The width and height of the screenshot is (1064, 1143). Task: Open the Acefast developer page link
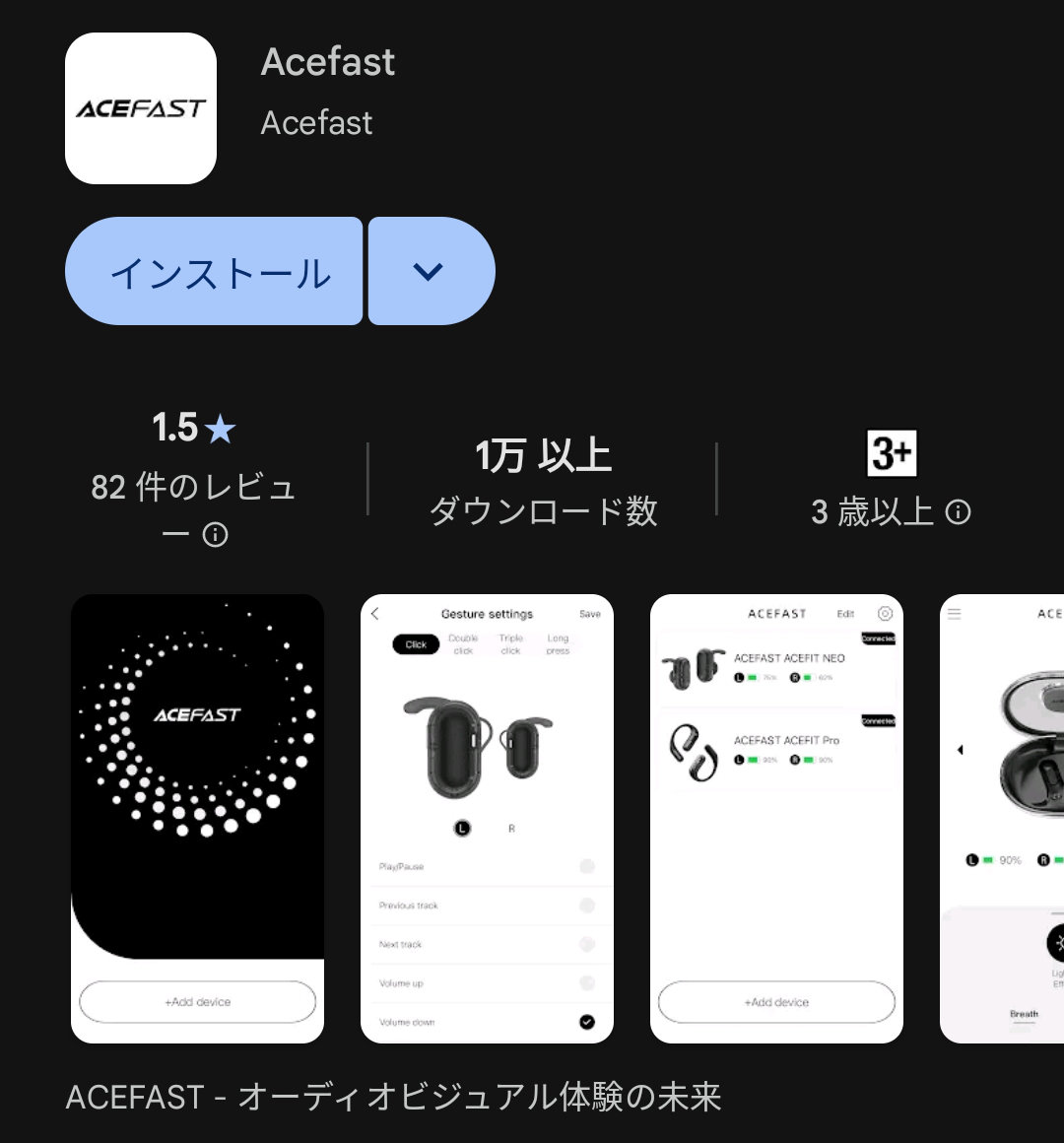click(x=316, y=123)
